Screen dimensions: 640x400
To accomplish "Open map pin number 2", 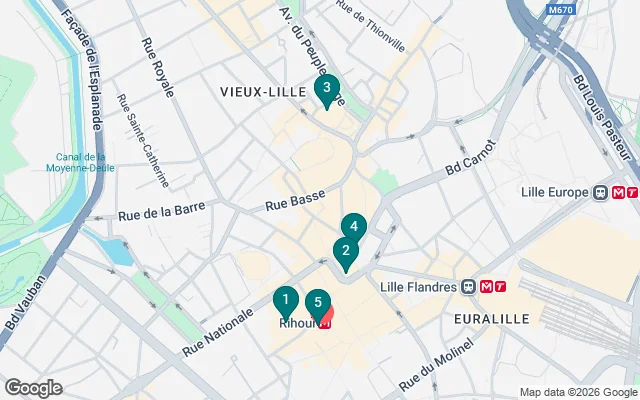I will (345, 252).
